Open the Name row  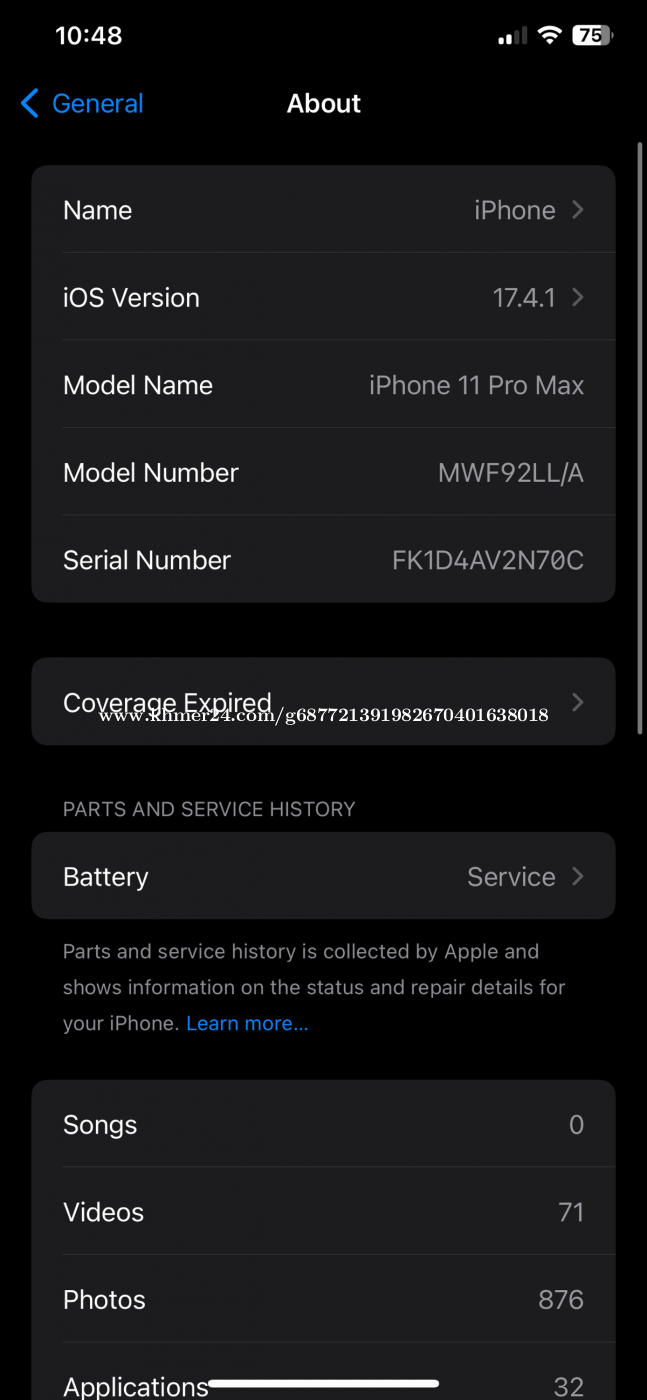tap(323, 209)
